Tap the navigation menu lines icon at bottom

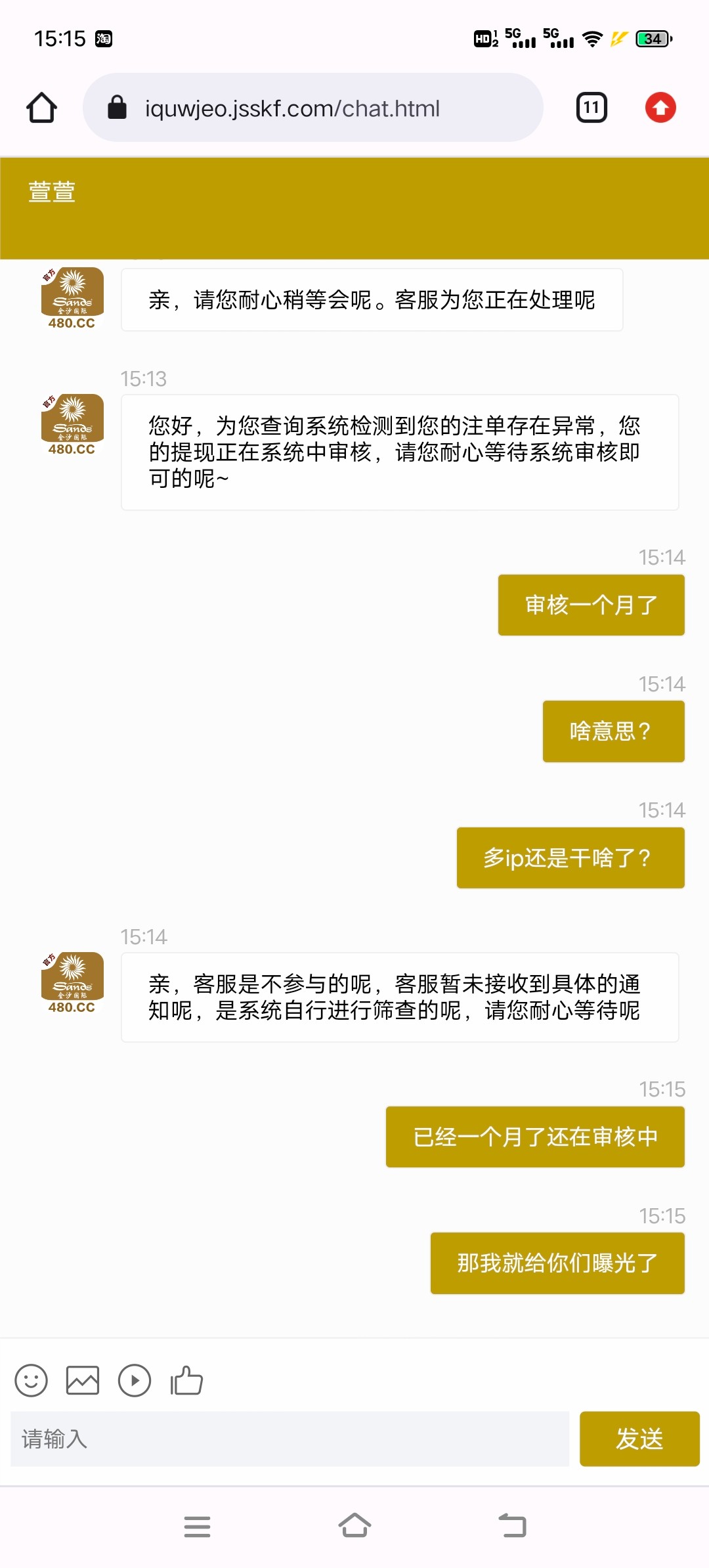click(x=197, y=1526)
